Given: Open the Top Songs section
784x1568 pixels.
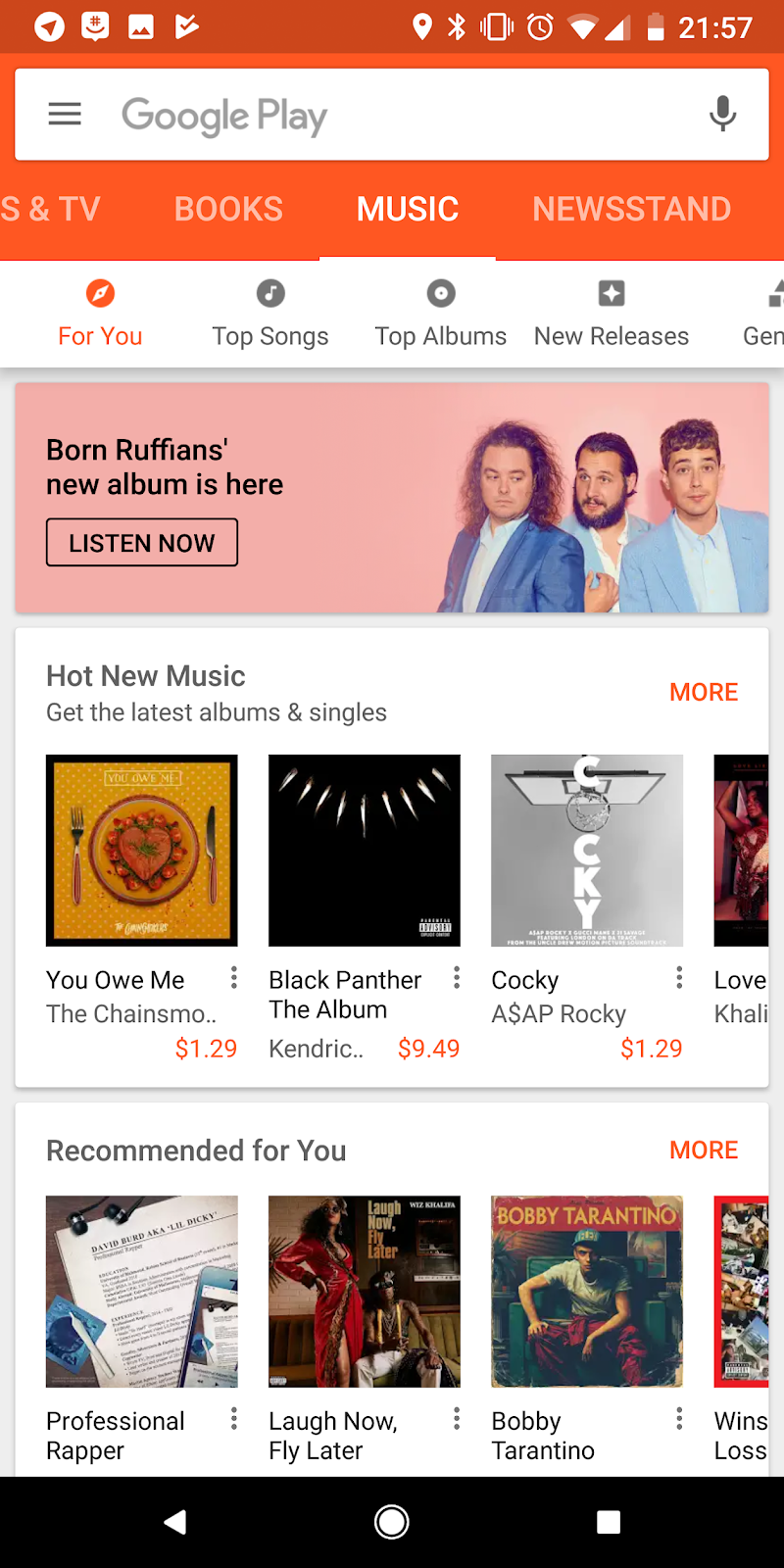Looking at the screenshot, I should tap(270, 314).
